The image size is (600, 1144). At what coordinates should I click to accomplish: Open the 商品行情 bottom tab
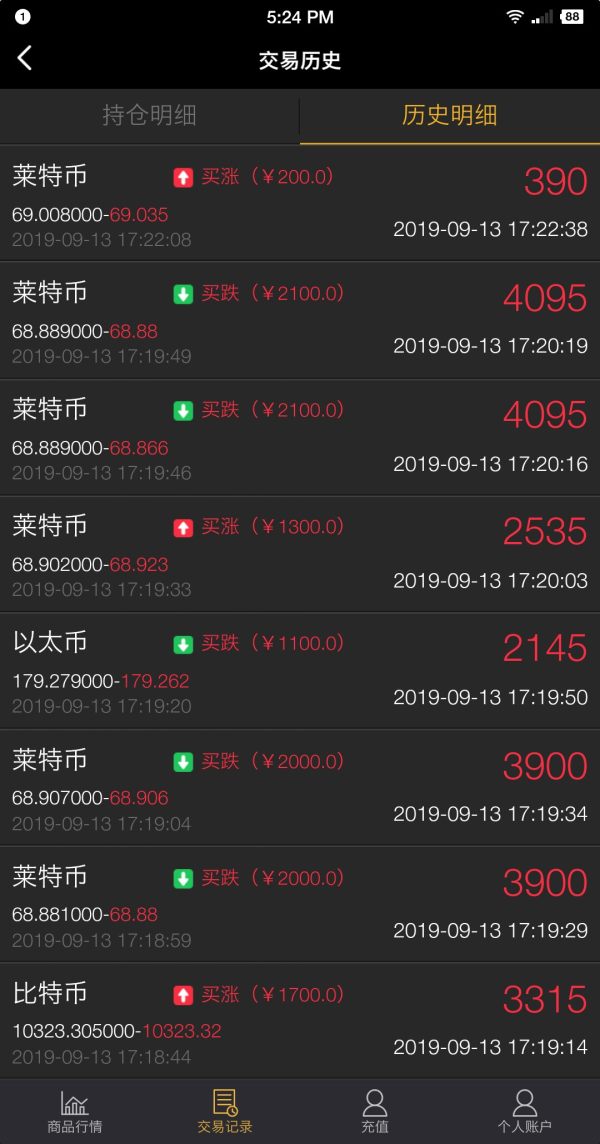tap(75, 1111)
